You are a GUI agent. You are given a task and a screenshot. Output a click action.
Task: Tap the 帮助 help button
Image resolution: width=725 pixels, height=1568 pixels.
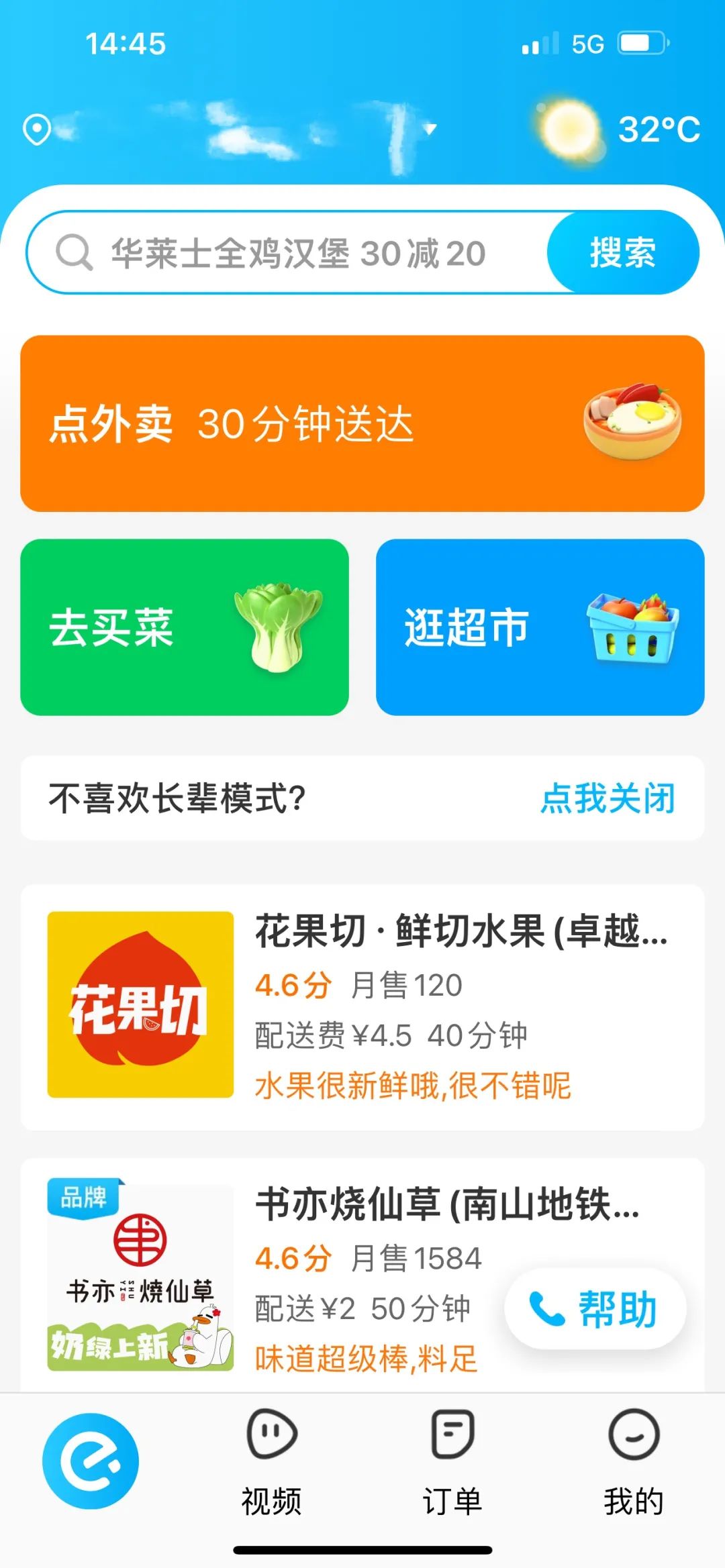tap(595, 1309)
